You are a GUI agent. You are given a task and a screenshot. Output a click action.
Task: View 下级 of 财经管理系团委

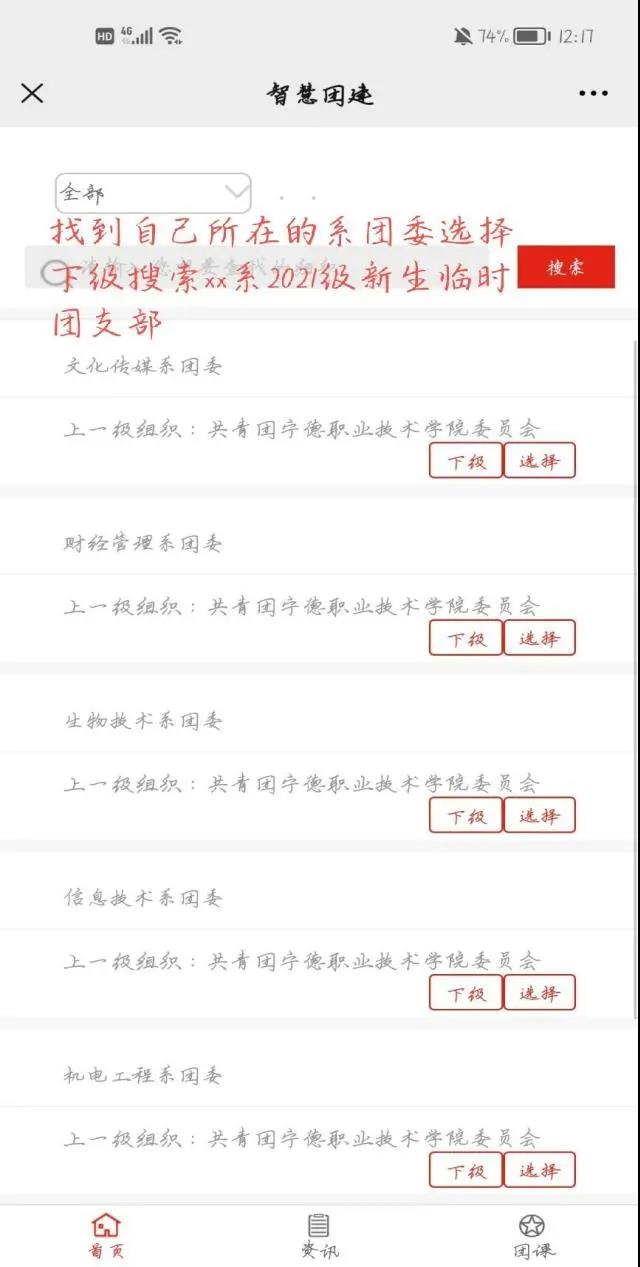pos(466,638)
